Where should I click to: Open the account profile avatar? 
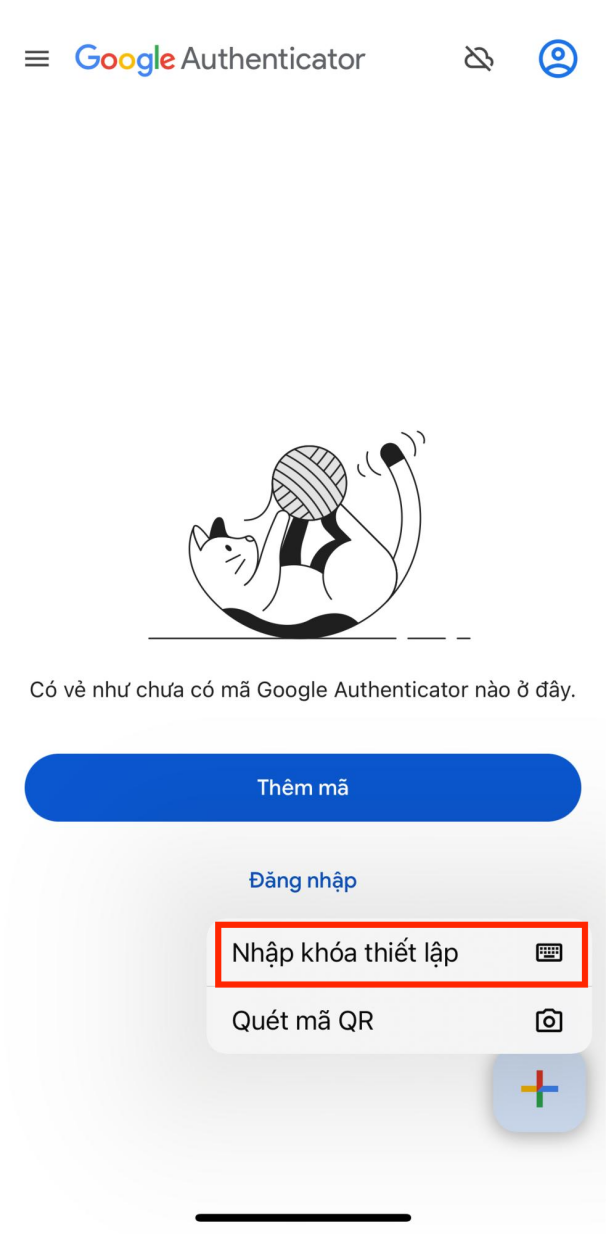click(558, 58)
